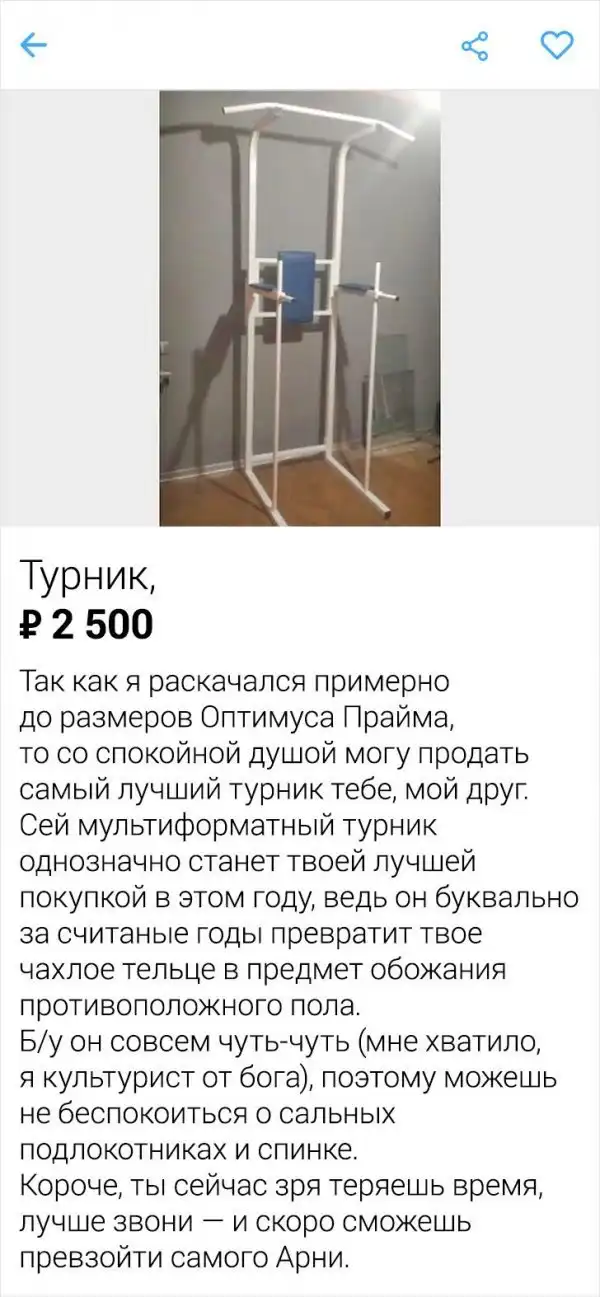Add the listing to favorites
Screen dimensions: 600x1297
pos(556,44)
